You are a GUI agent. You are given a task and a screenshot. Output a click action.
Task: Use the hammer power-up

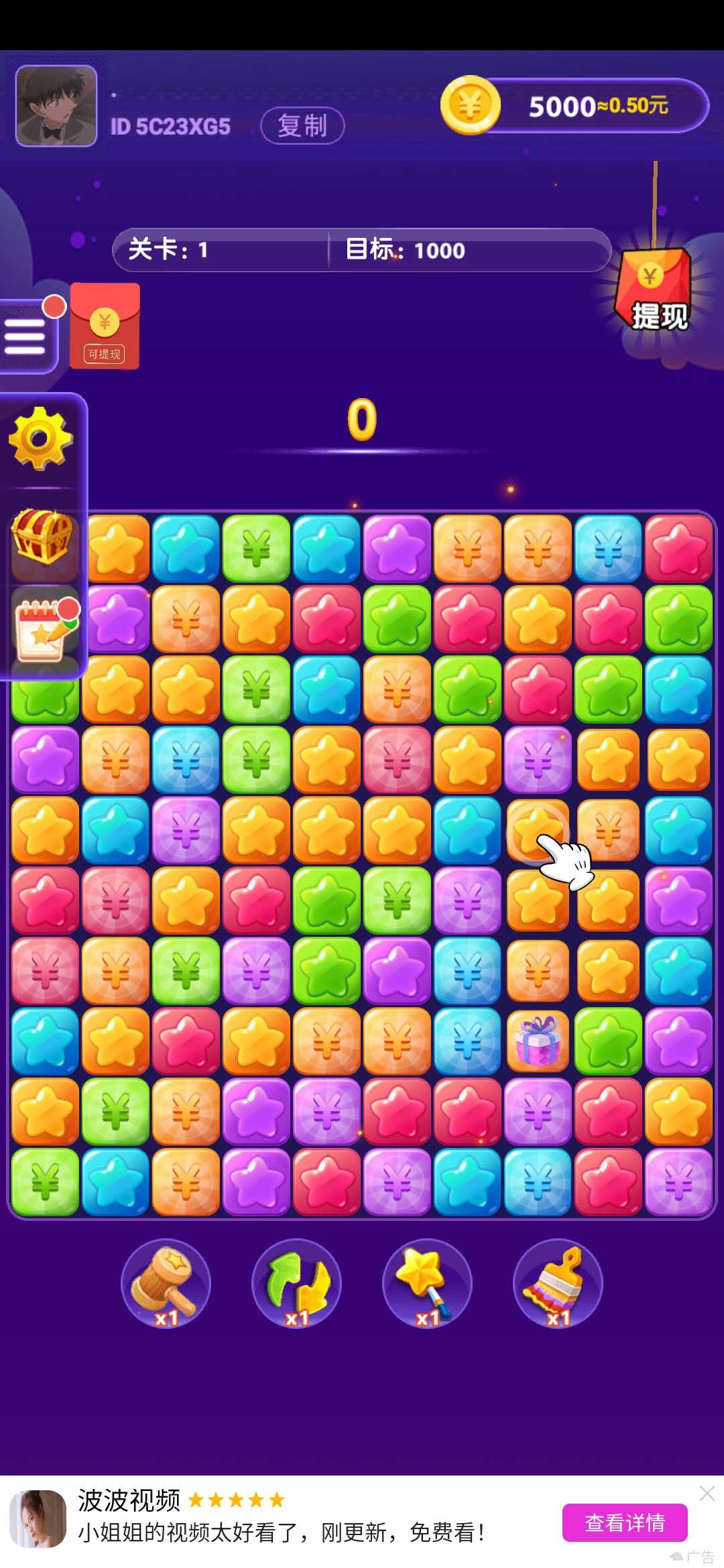point(166,1283)
